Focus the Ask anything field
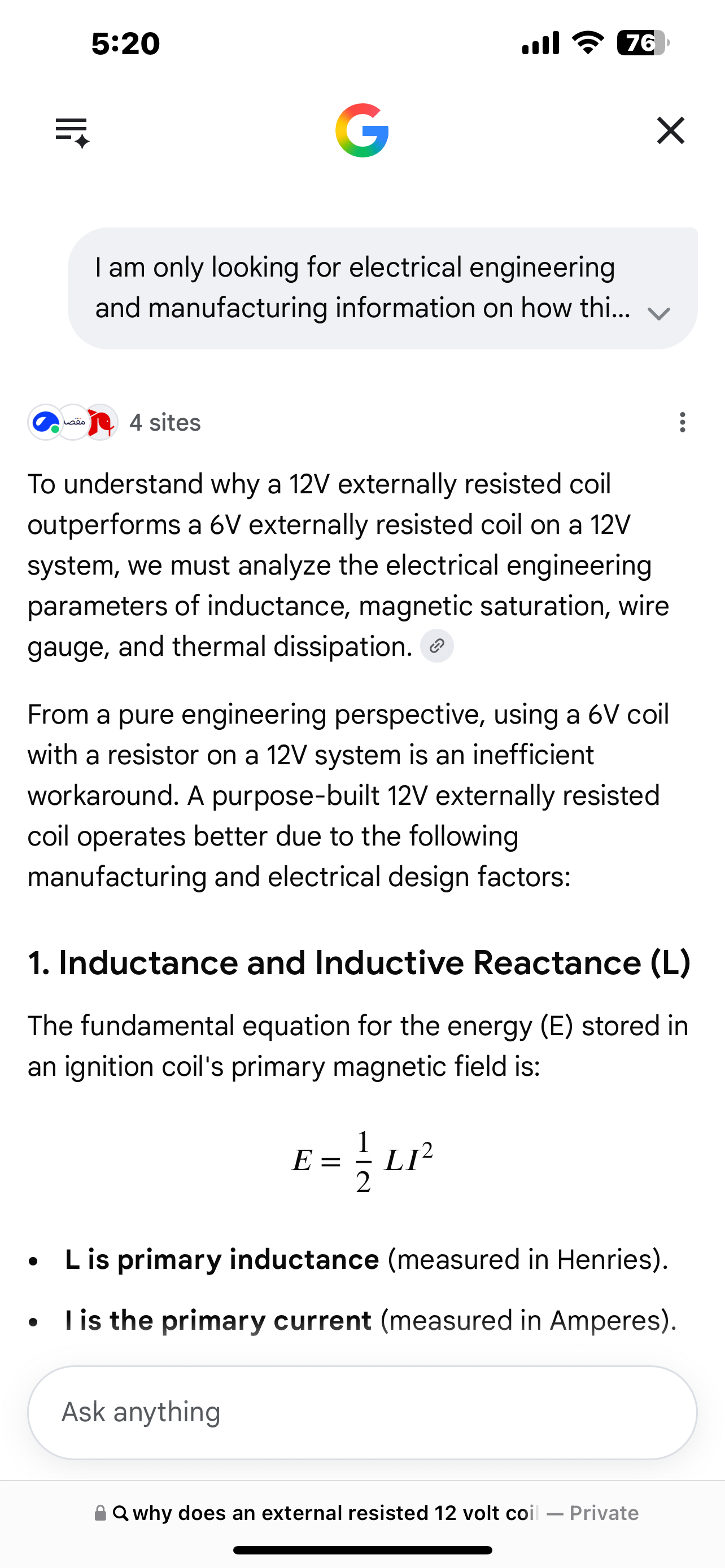 click(362, 1412)
